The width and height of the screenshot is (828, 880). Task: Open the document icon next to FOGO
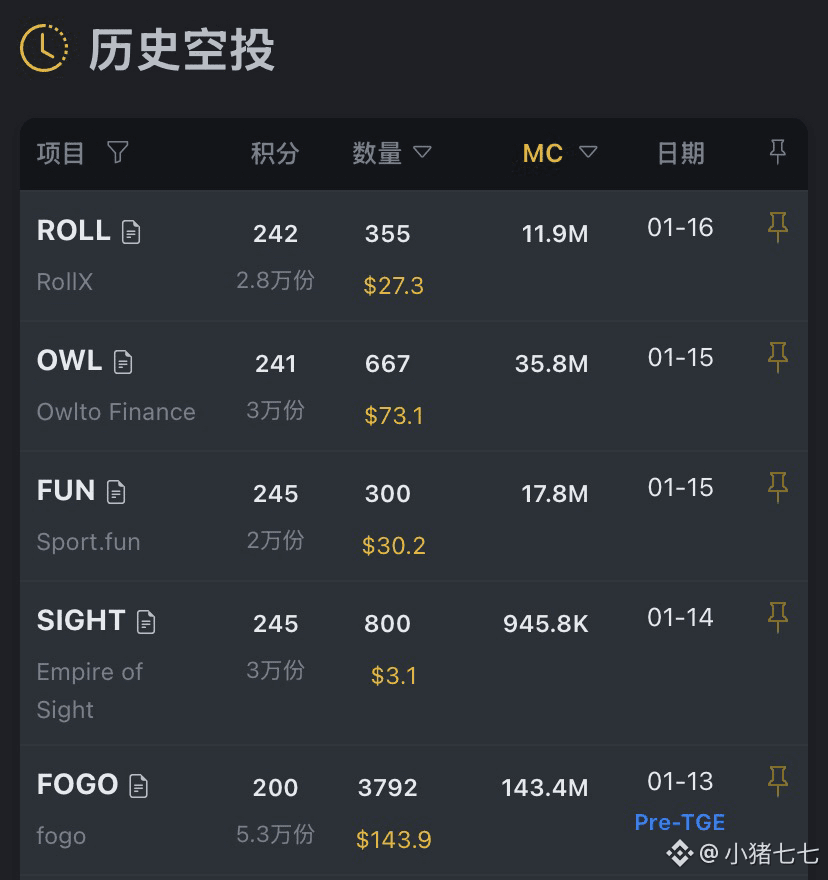[139, 786]
